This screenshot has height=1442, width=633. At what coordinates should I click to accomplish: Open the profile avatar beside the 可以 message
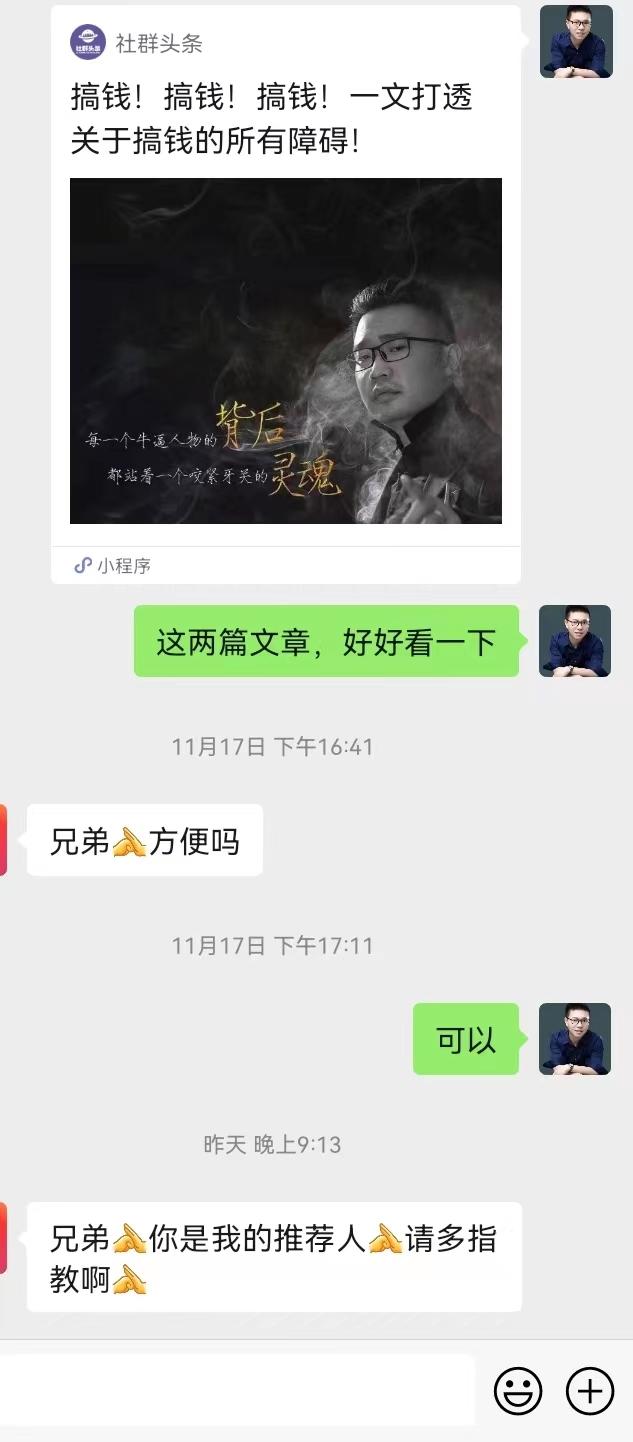[575, 1039]
